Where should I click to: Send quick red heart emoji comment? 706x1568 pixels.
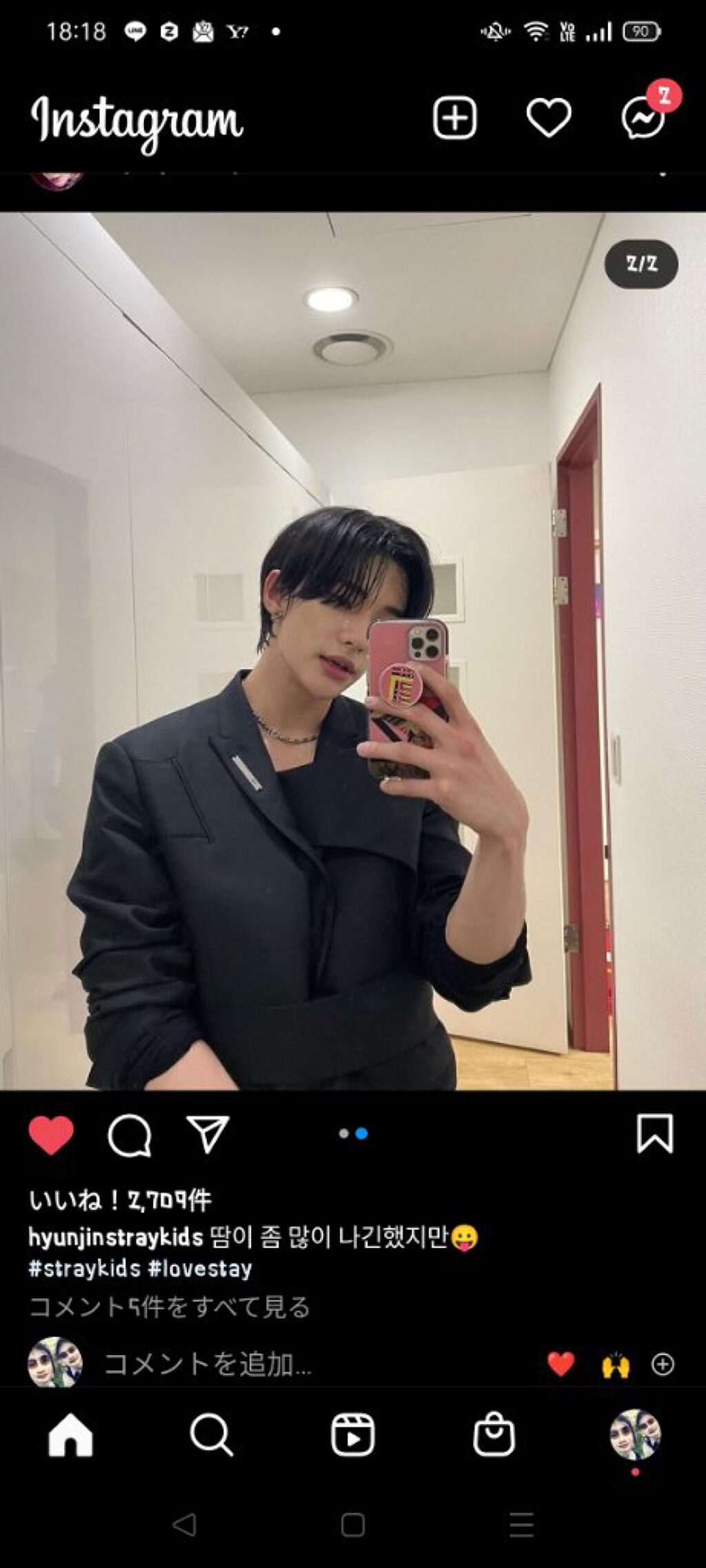click(x=561, y=1364)
